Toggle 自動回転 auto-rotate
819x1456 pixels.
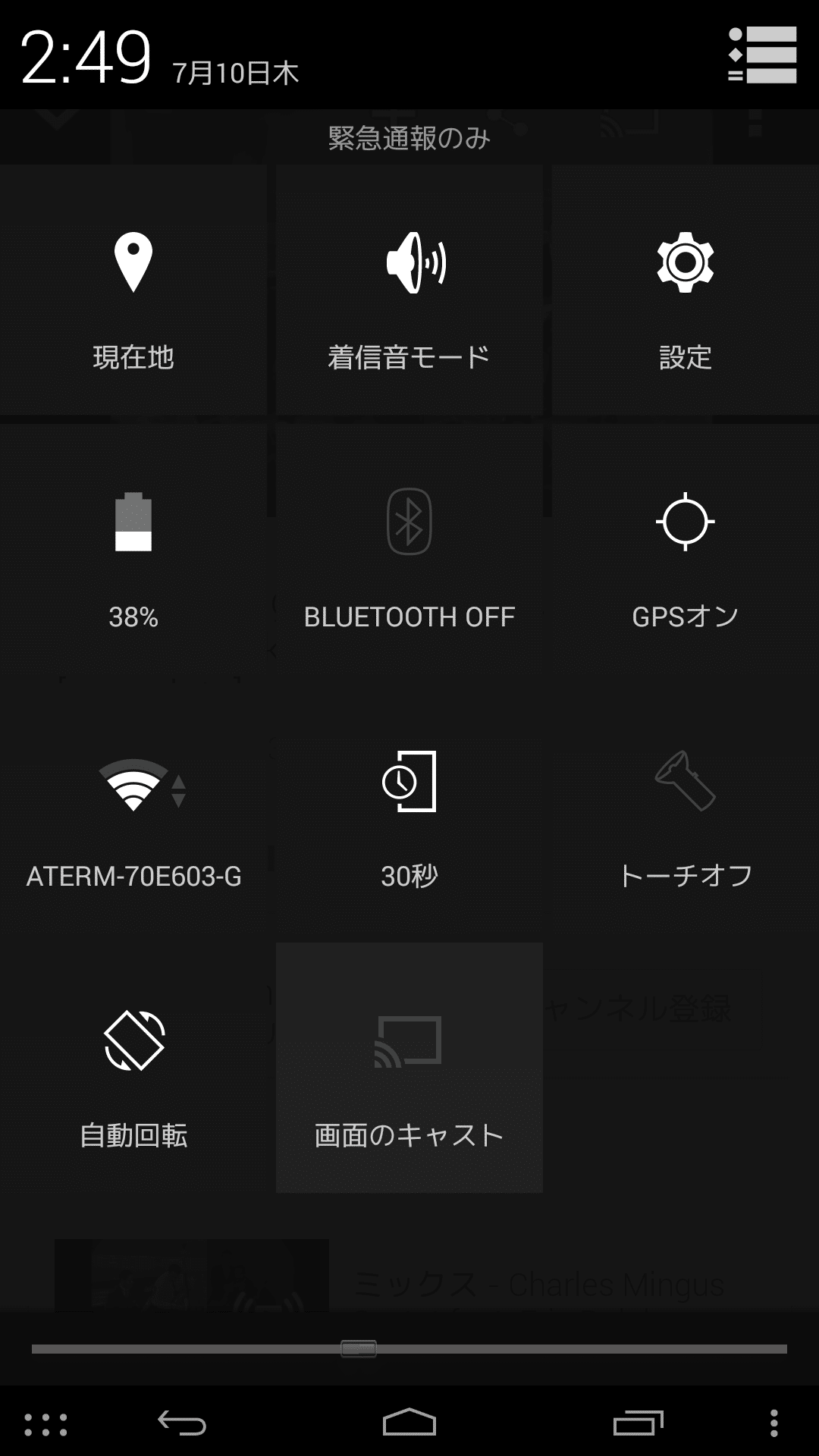[x=133, y=1068]
